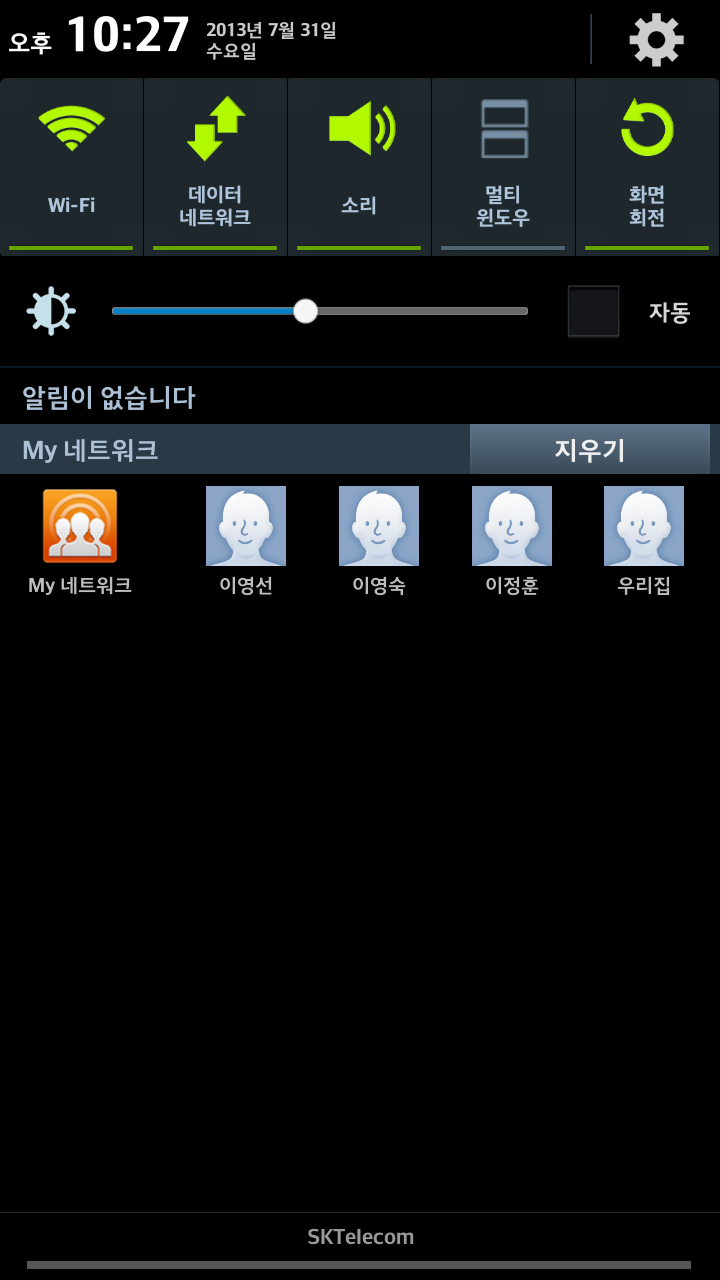This screenshot has width=720, height=1280.
Task: Open the My 네트워크 app icon
Action: (80, 527)
